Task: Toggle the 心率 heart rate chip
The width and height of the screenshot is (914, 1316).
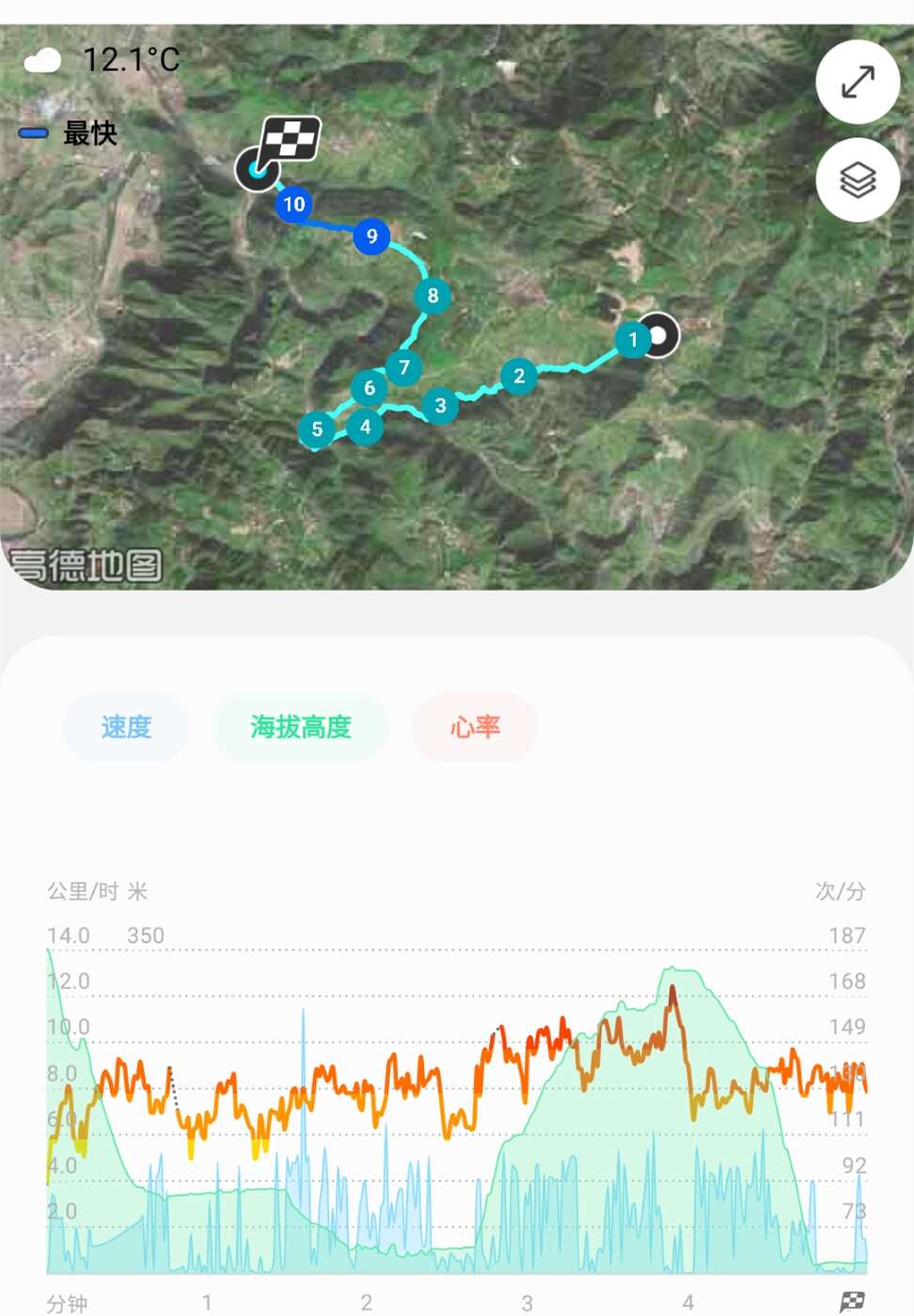Action: coord(474,727)
